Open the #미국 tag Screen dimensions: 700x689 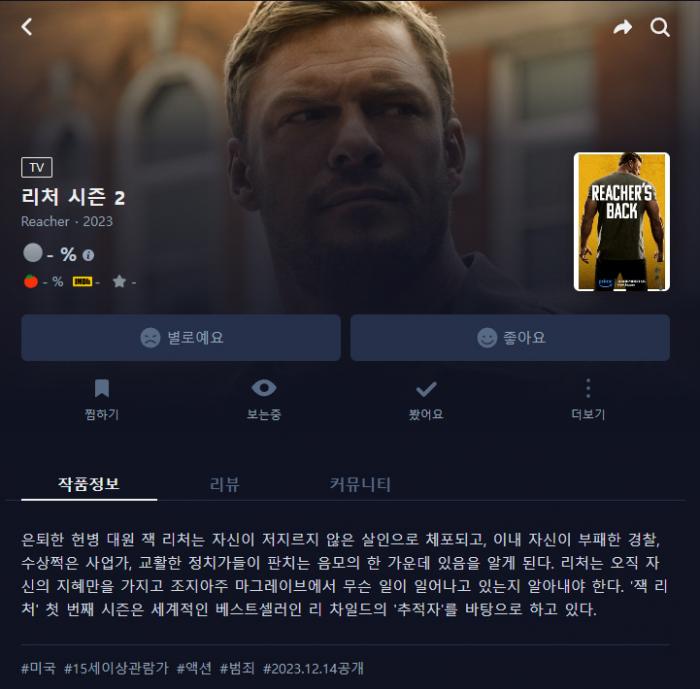pos(38,667)
